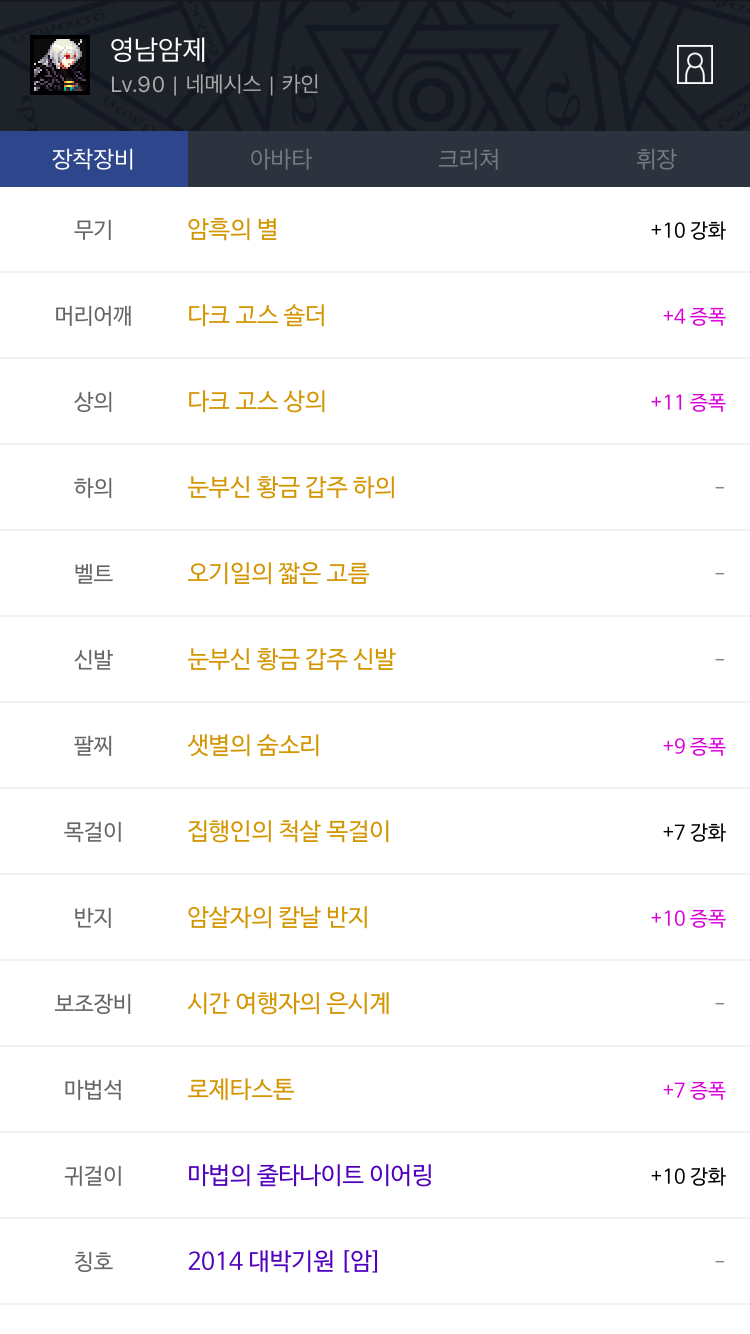View details of 다크 고스 상의
750x1334 pixels.
[375, 402]
